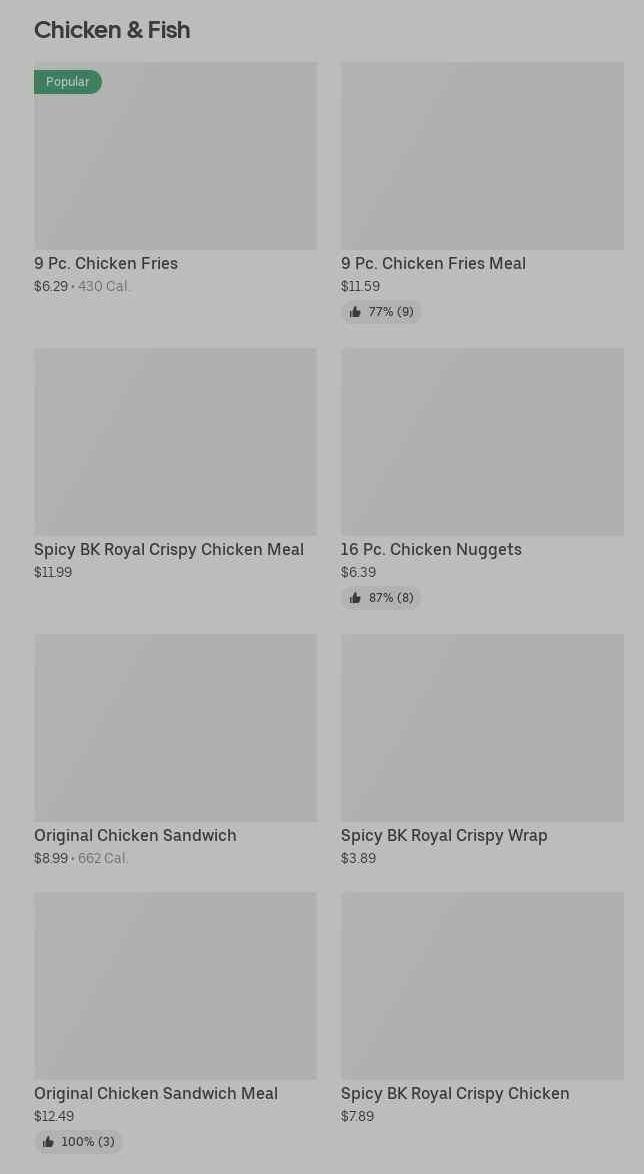
Task: Open the 9 Pc. Chicken Fries item
Action: [175, 178]
